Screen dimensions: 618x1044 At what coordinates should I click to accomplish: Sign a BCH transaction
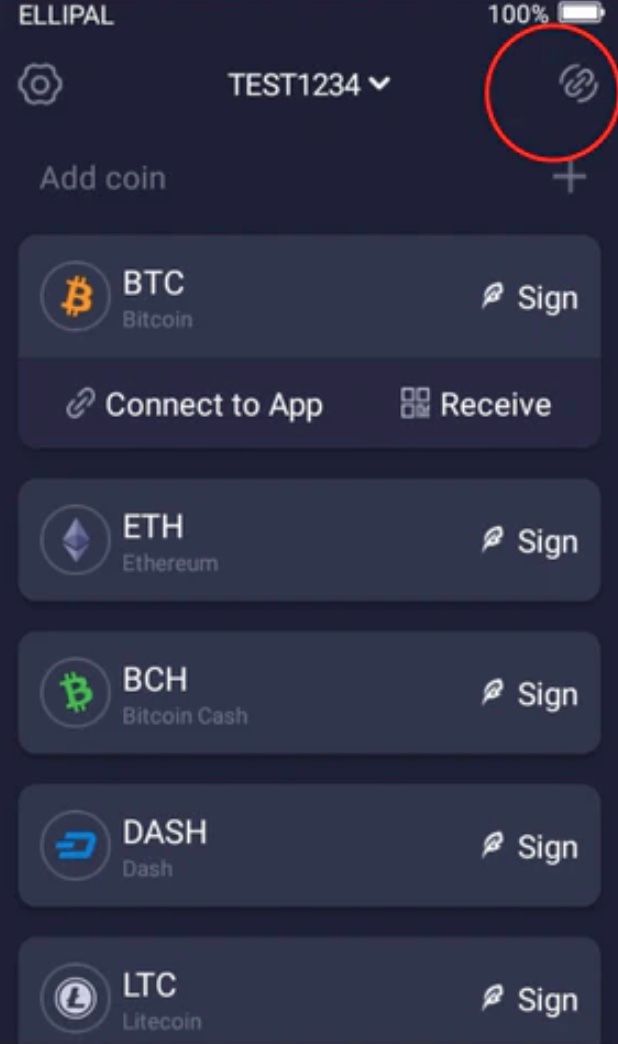(x=529, y=694)
